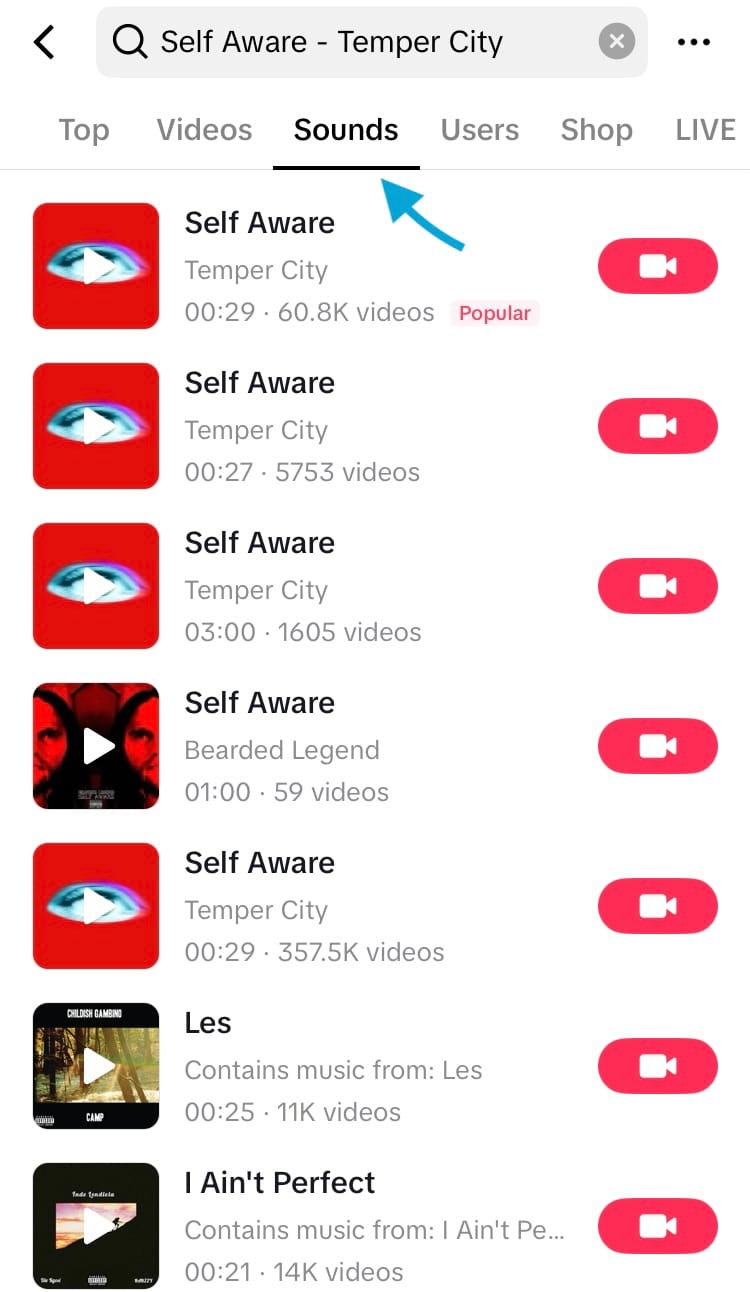This screenshot has width=750, height=1292.
Task: Switch to the Top tab
Action: tap(84, 130)
